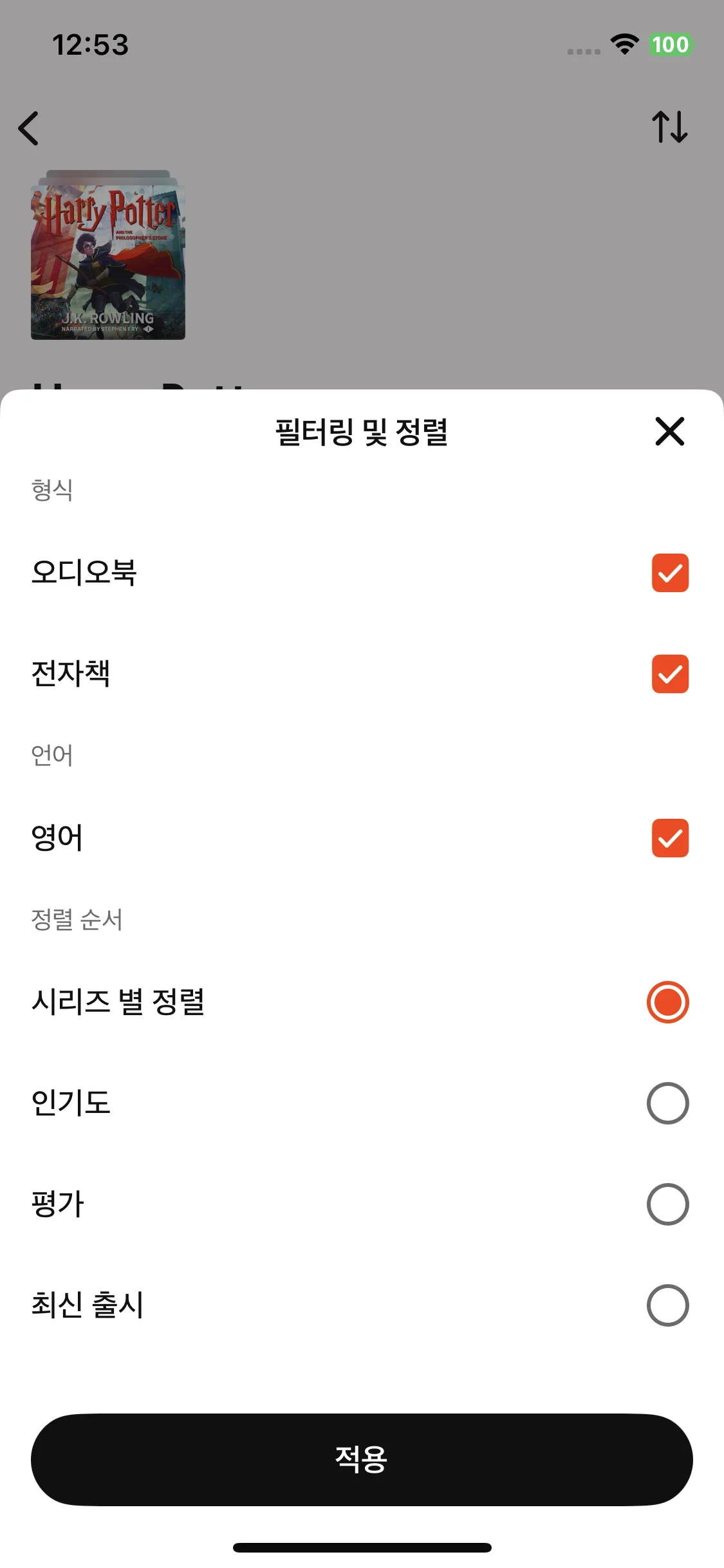Close the 필터링 및 정렬 sheet

tap(669, 431)
